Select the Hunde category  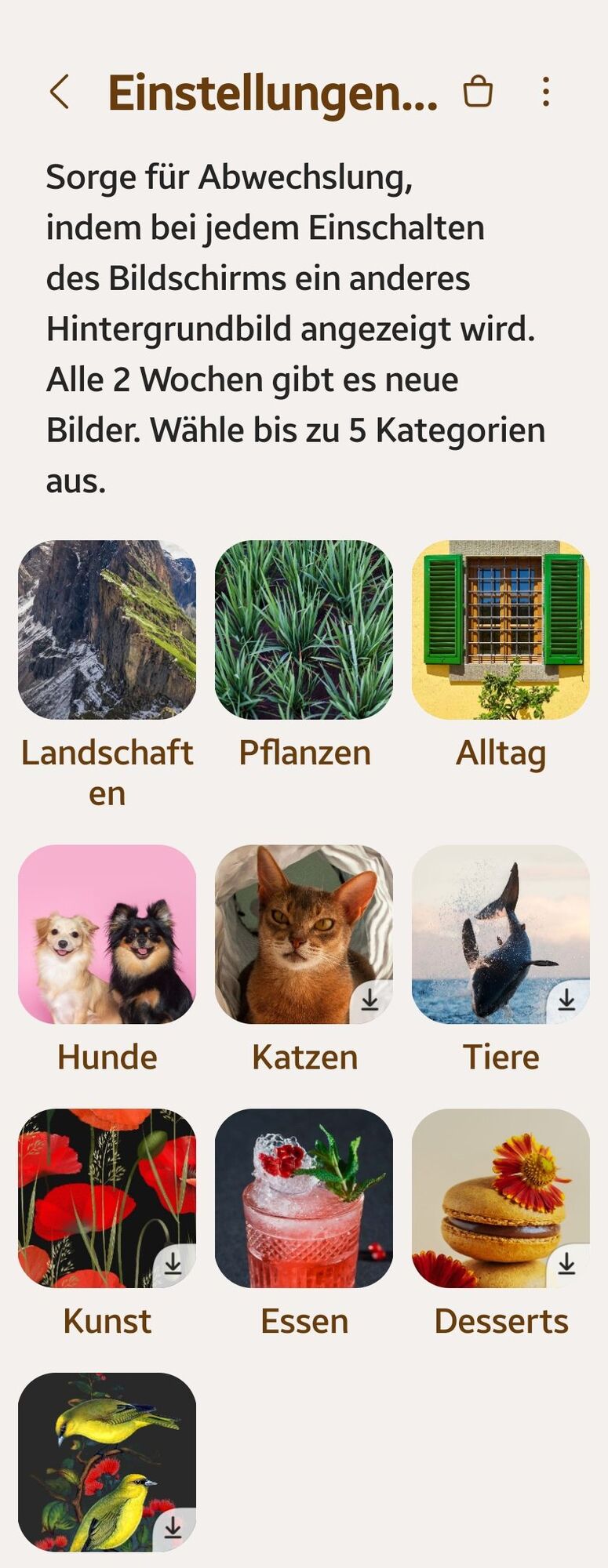point(107,934)
